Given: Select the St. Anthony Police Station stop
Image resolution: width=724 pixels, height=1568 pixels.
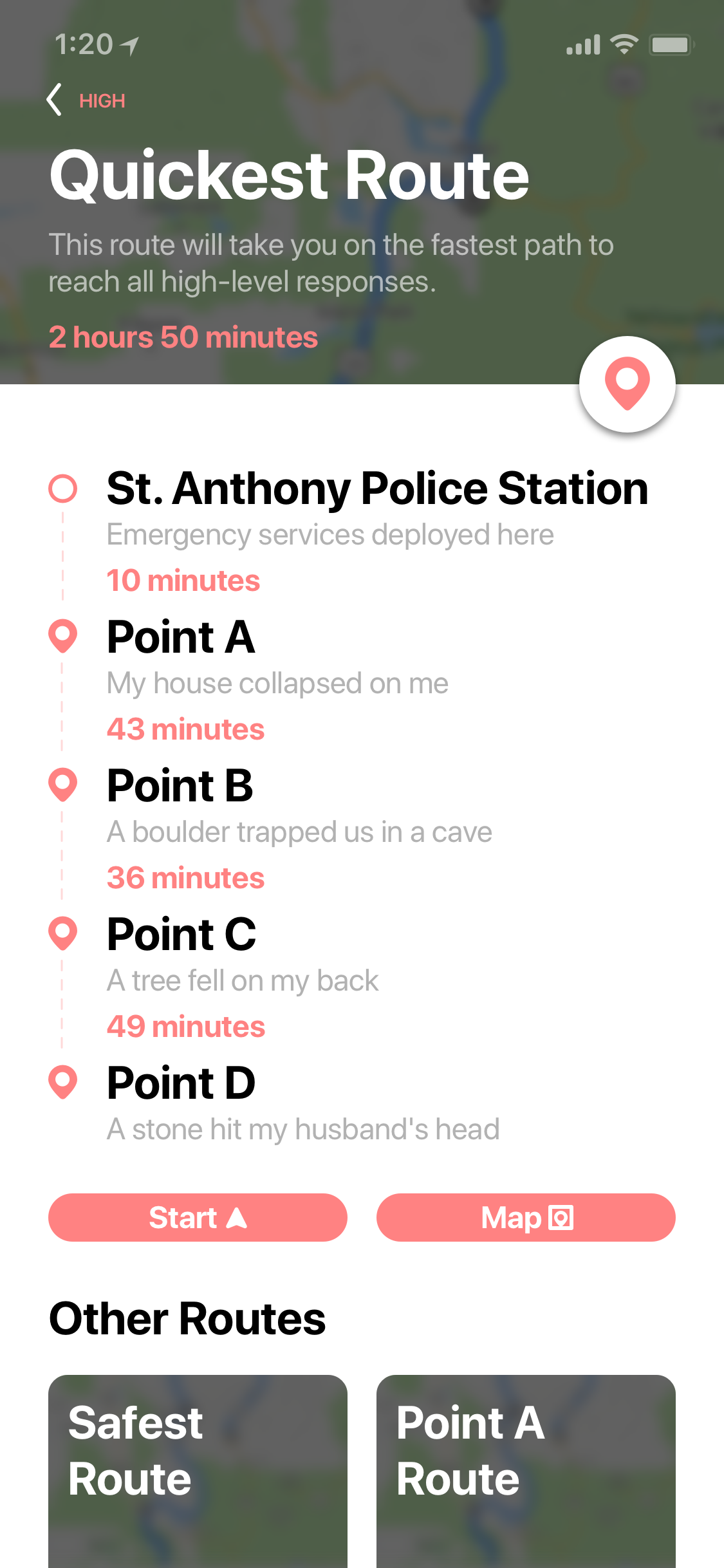Looking at the screenshot, I should tap(377, 489).
